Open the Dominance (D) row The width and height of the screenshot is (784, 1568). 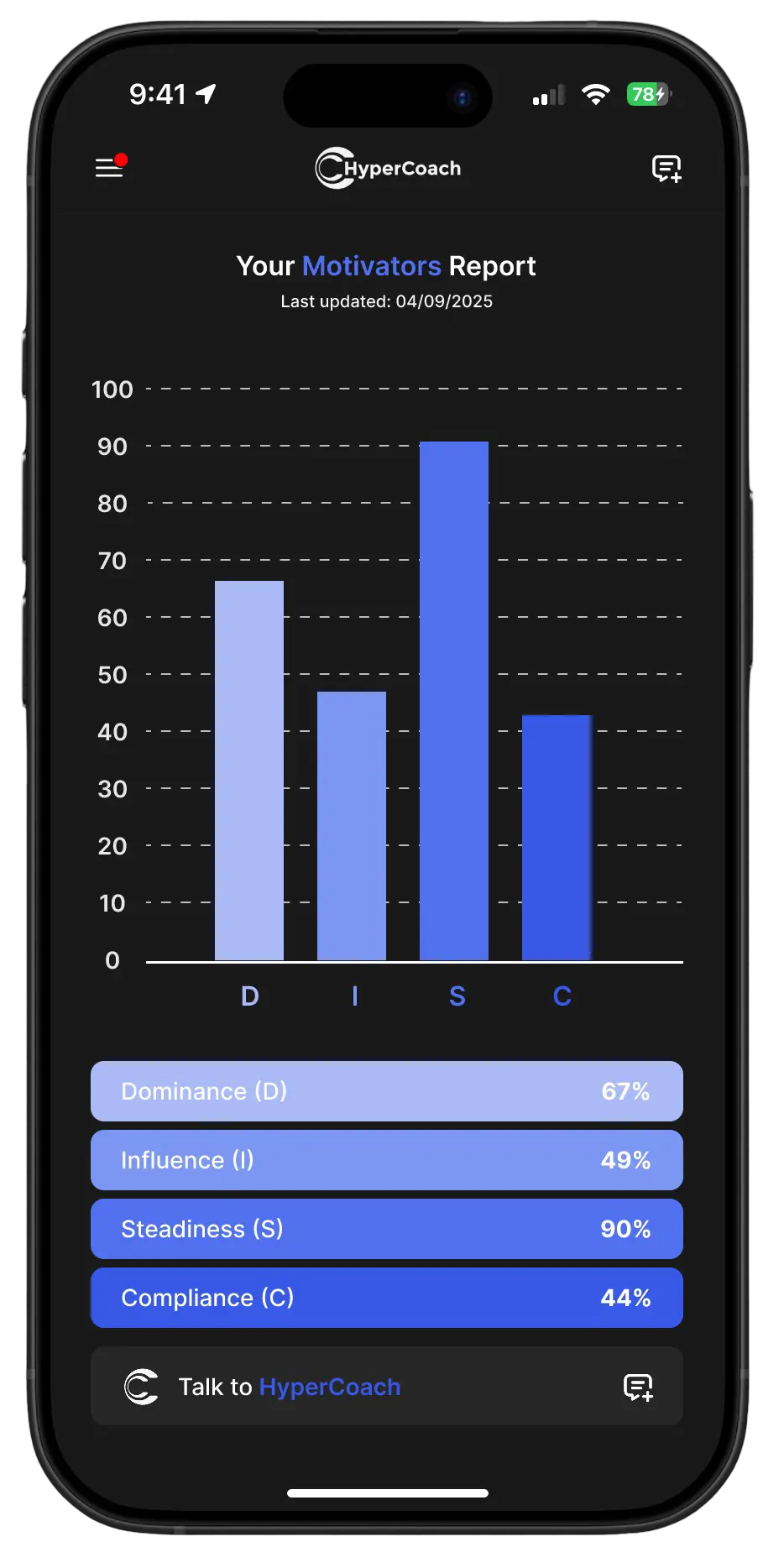point(386,1091)
